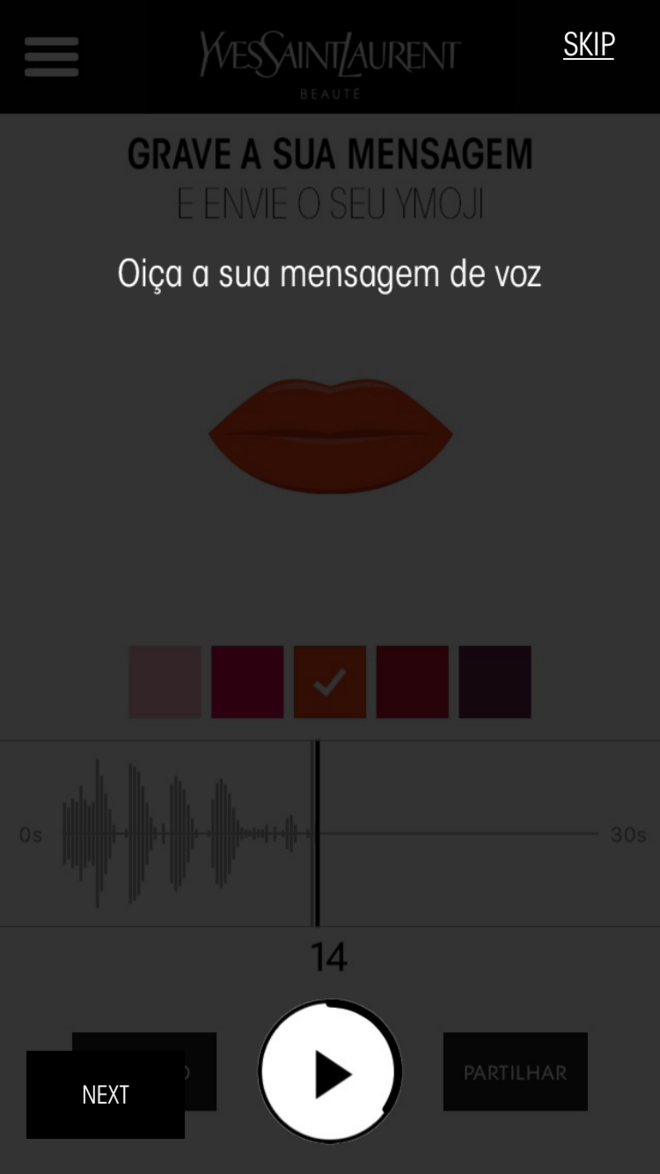660x1174 pixels.
Task: Tap NEXT to continue the tutorial
Action: (x=105, y=1094)
